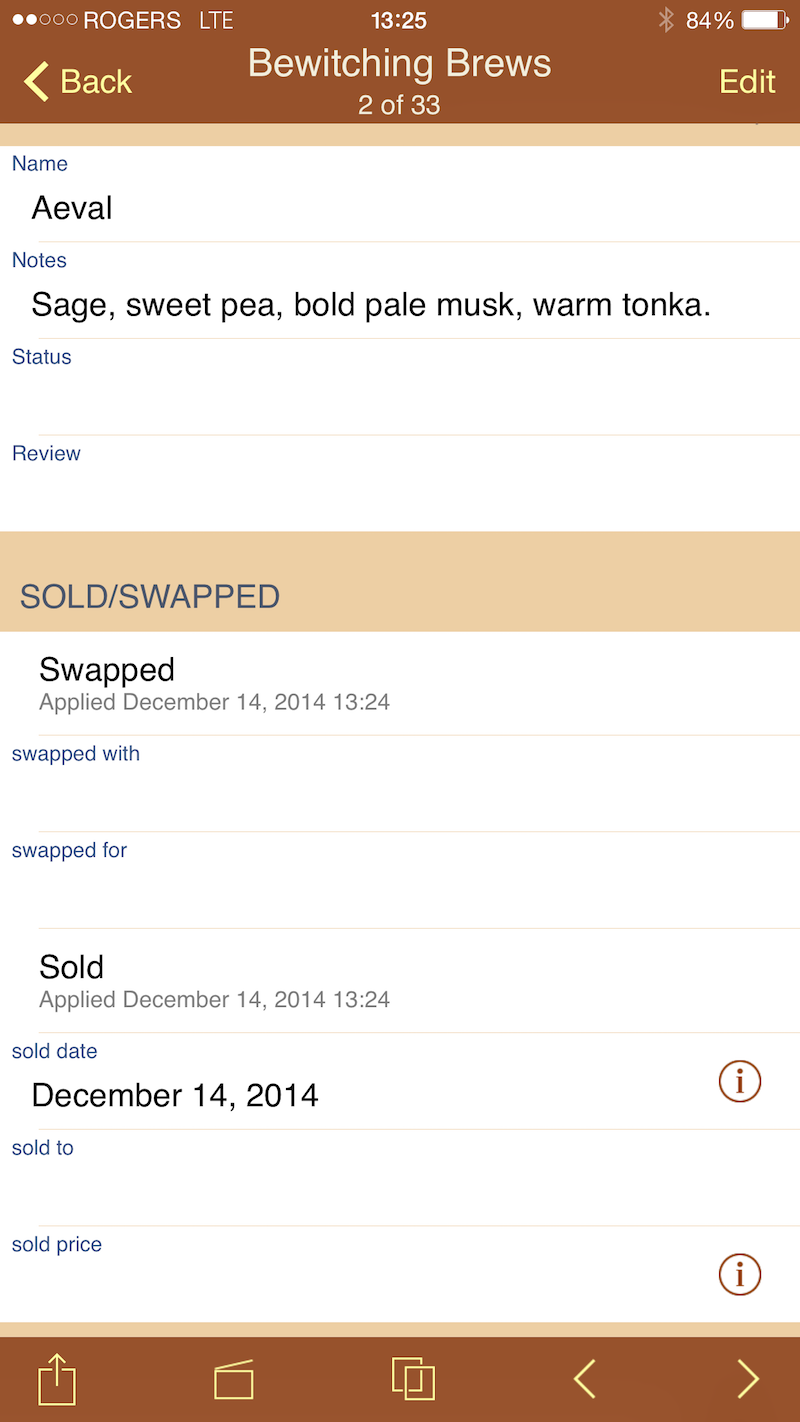The height and width of the screenshot is (1422, 800).
Task: Select the swapped for field
Action: (x=400, y=881)
